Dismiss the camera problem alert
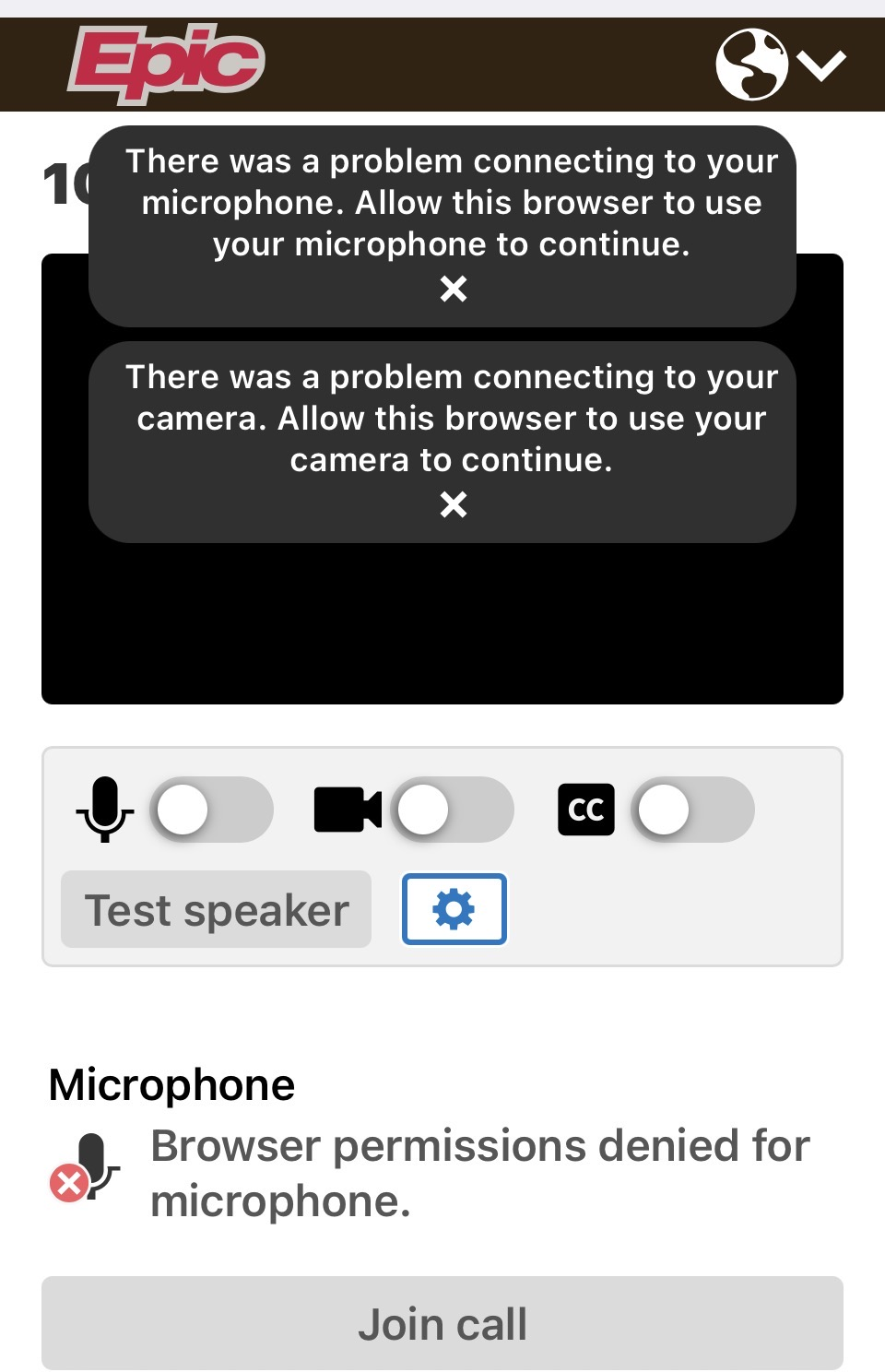The image size is (885, 1372). (x=453, y=504)
